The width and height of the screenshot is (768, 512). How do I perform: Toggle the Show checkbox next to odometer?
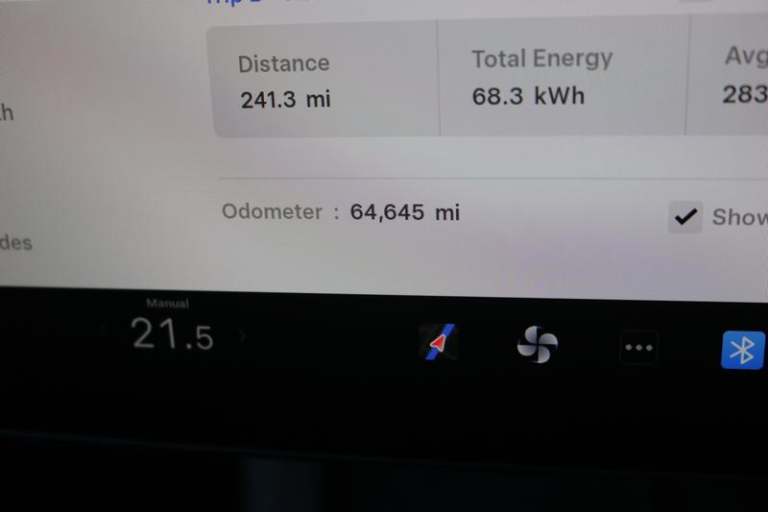685,216
